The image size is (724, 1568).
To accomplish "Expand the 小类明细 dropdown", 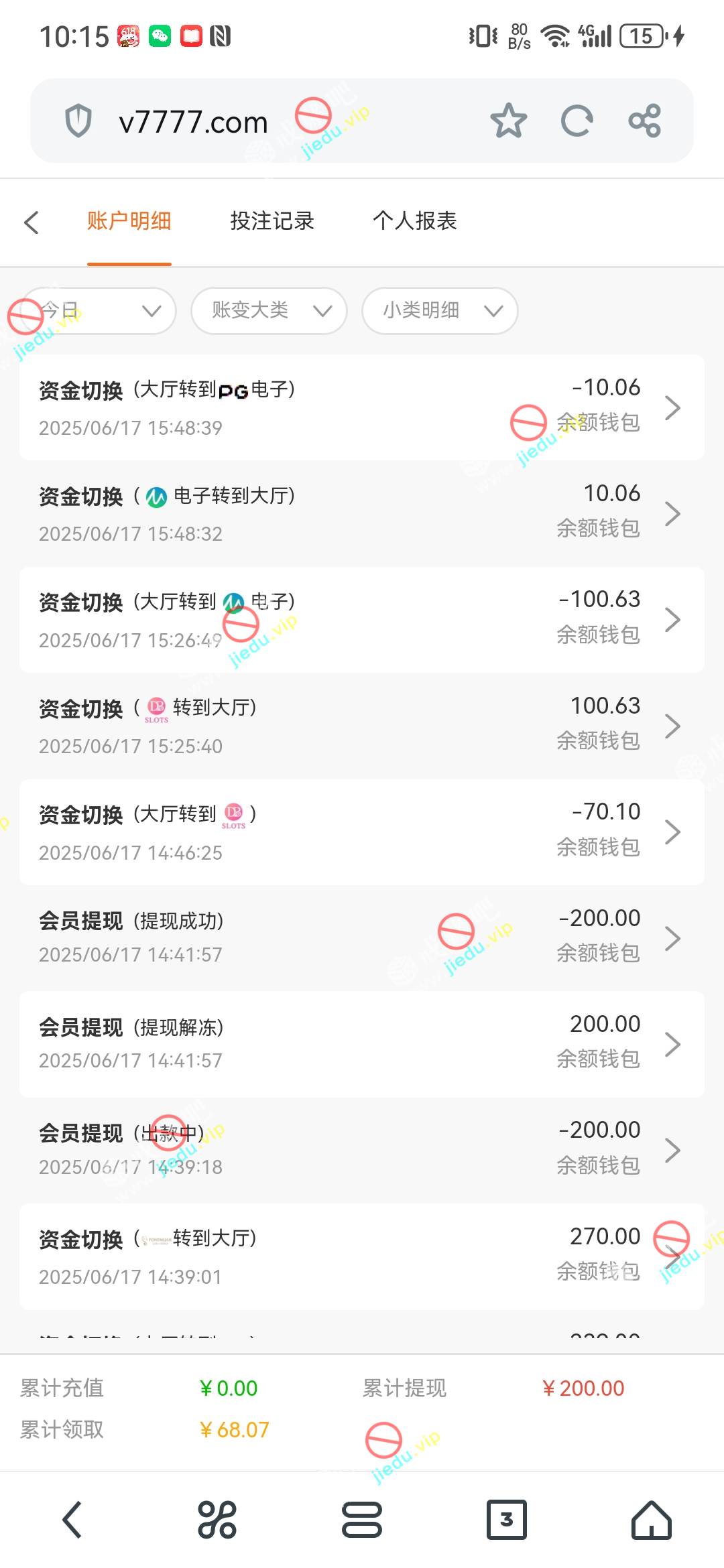I will tap(440, 311).
